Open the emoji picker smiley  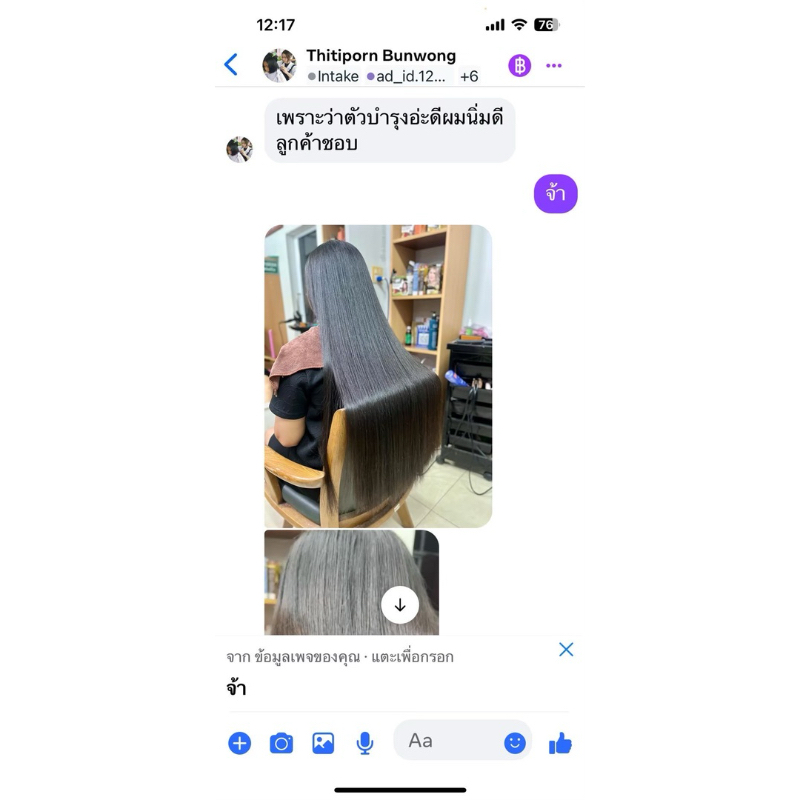coord(515,743)
